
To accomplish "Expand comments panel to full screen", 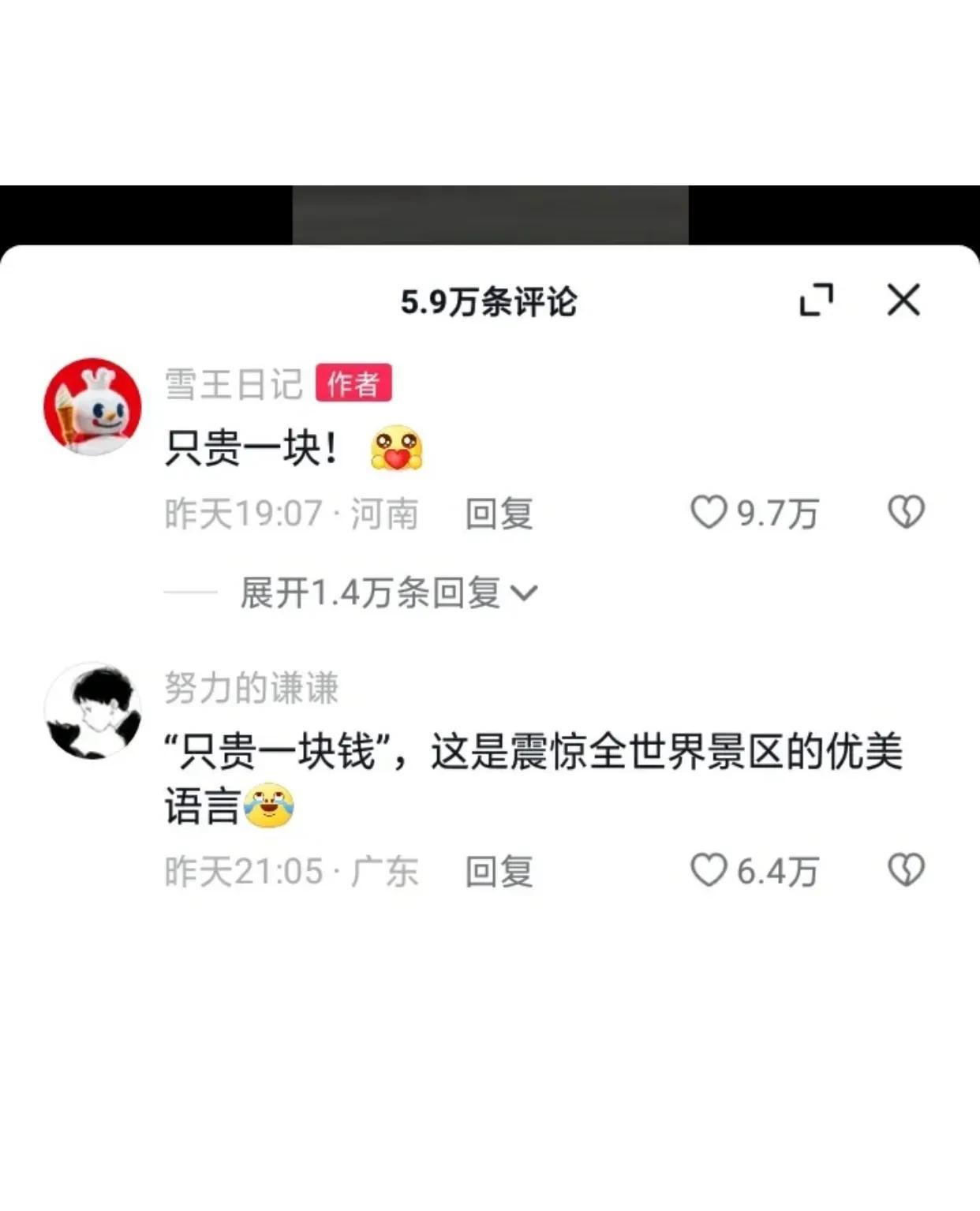I will click(816, 300).
